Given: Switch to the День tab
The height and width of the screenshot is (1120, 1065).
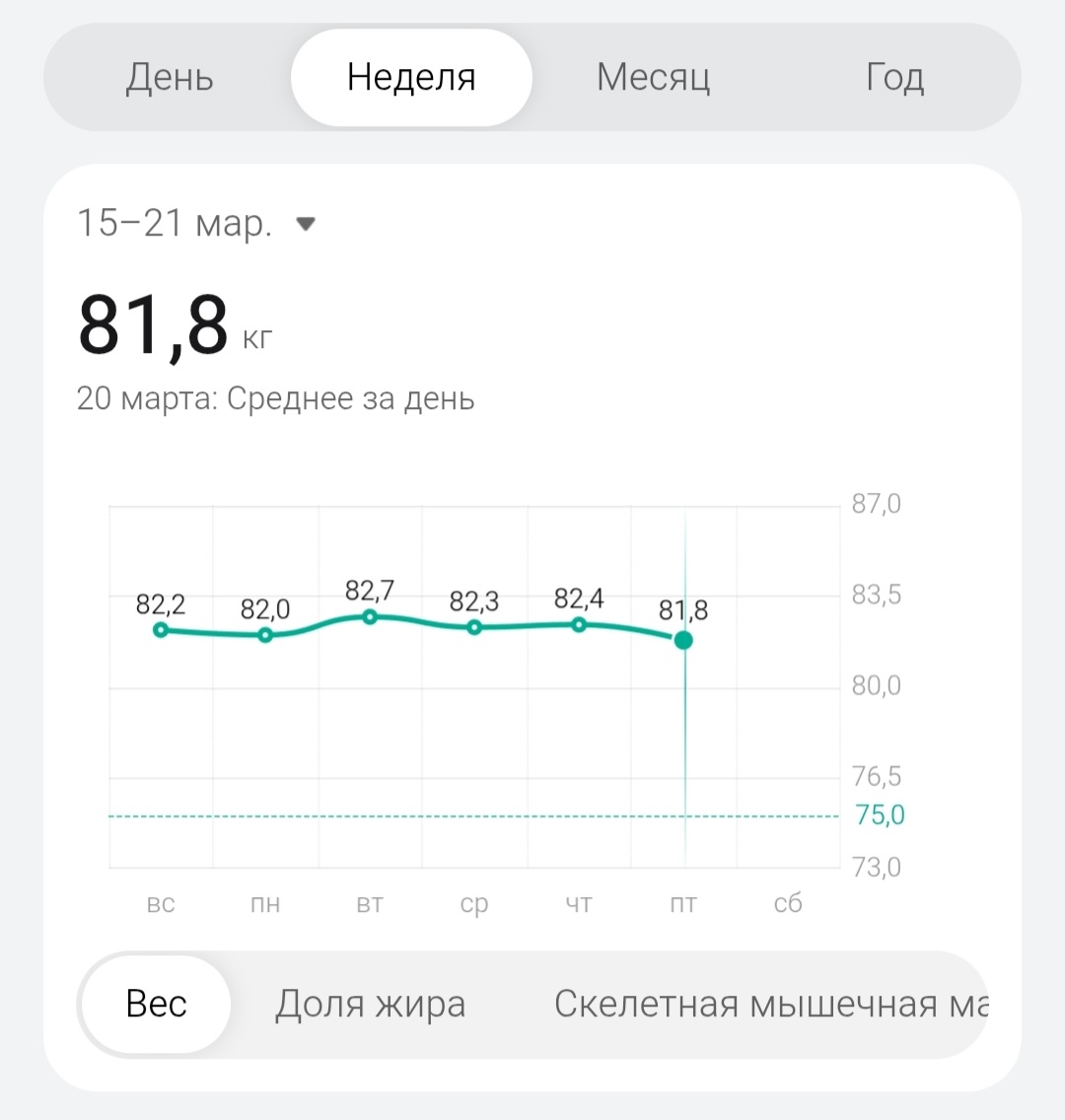Looking at the screenshot, I should pos(169,77).
